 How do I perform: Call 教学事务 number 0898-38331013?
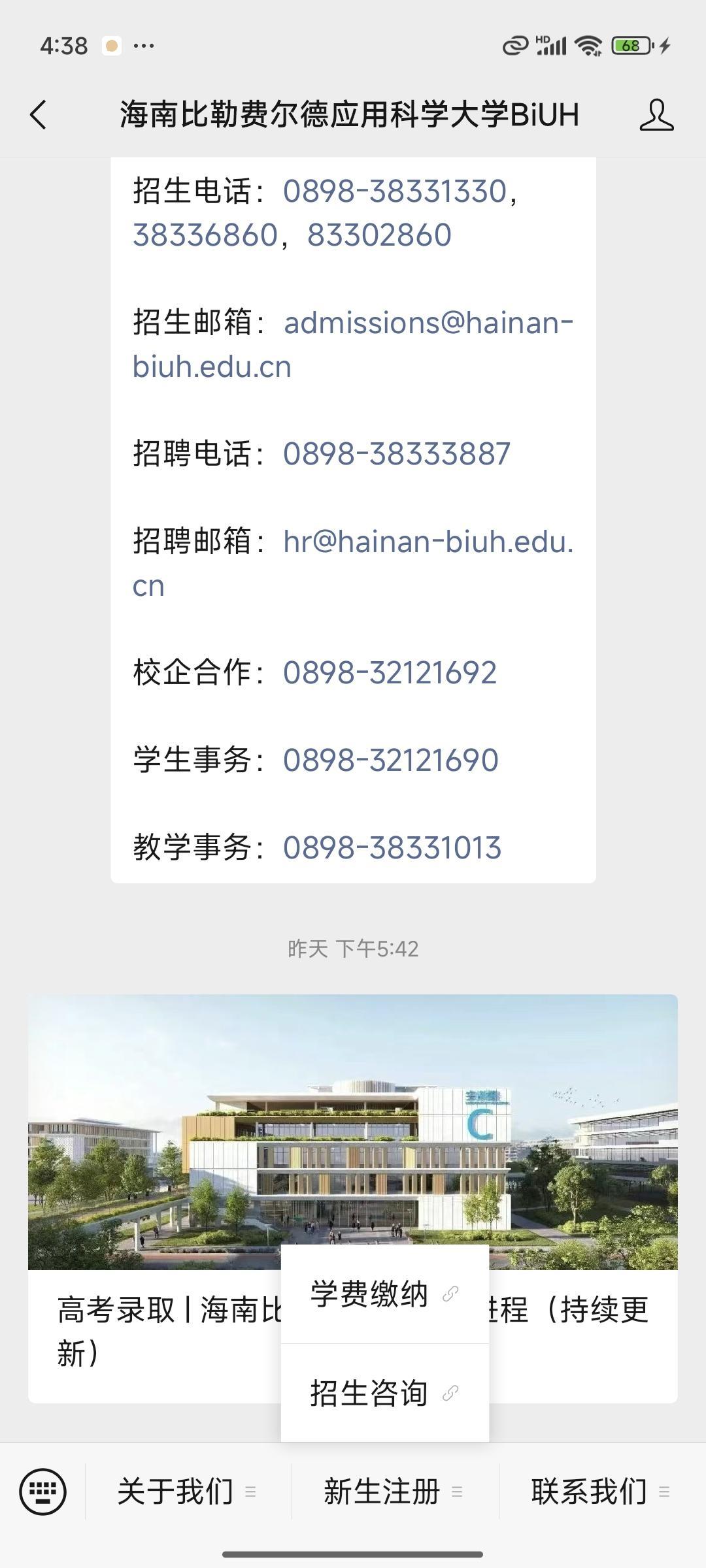pyautogui.click(x=392, y=848)
